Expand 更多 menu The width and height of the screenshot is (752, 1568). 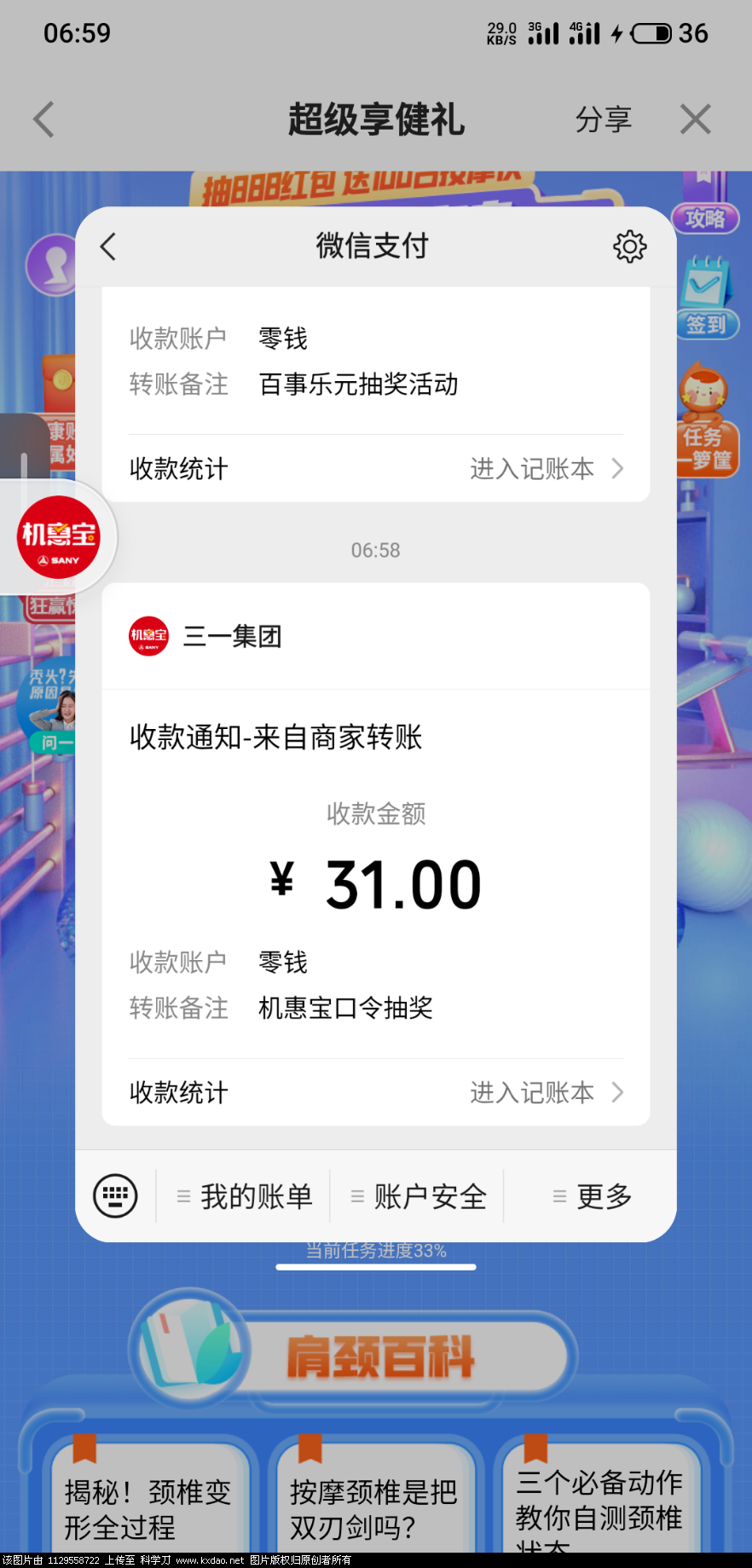click(x=593, y=1196)
